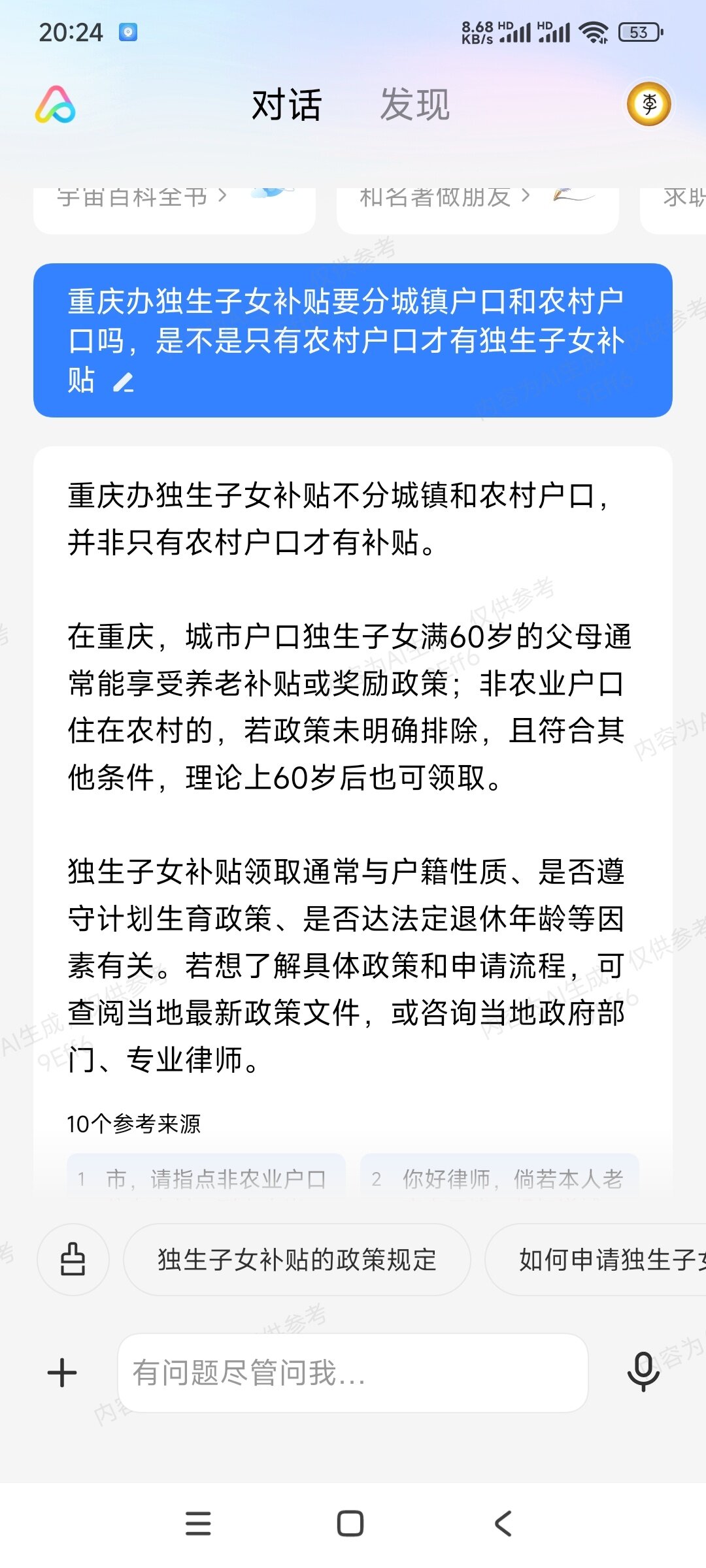Start voice input with the microphone
The height and width of the screenshot is (1568, 706).
pyautogui.click(x=643, y=1371)
